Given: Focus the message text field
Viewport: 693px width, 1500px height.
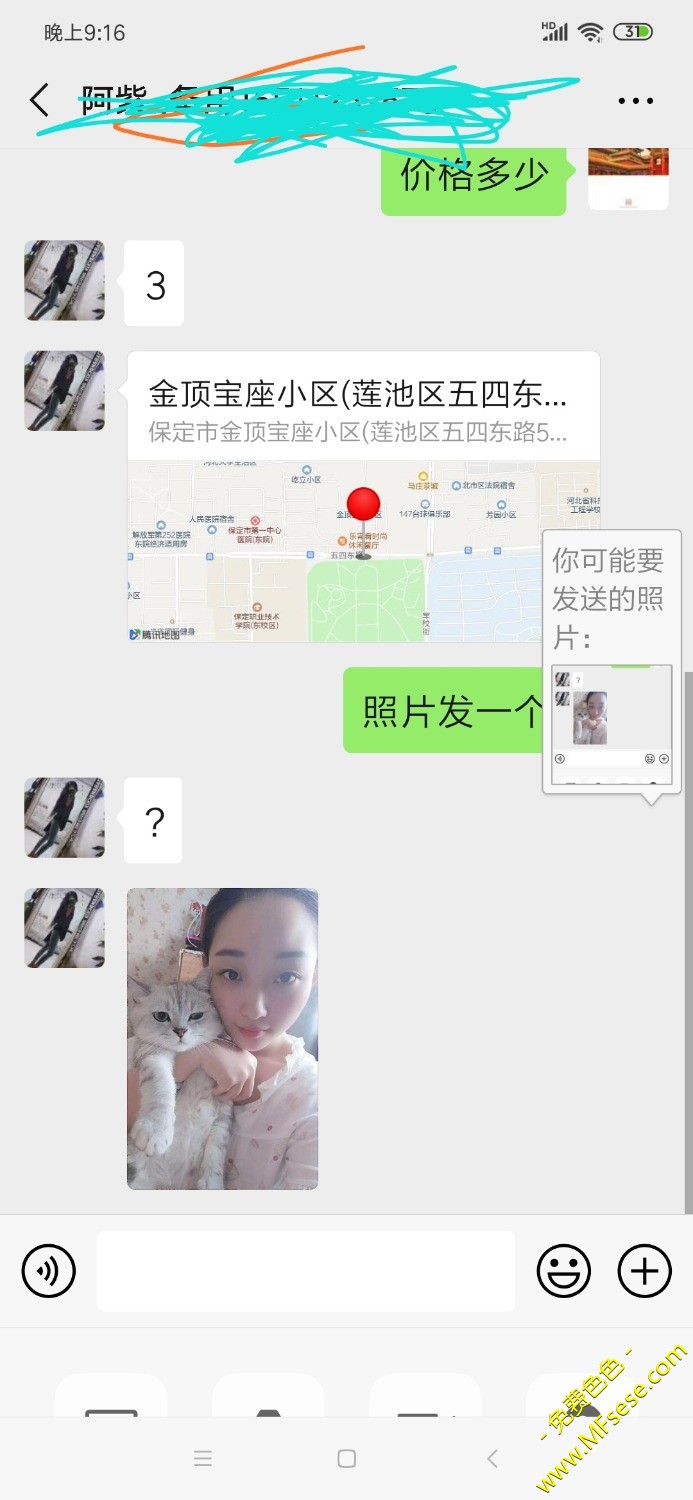Looking at the screenshot, I should tap(305, 1271).
